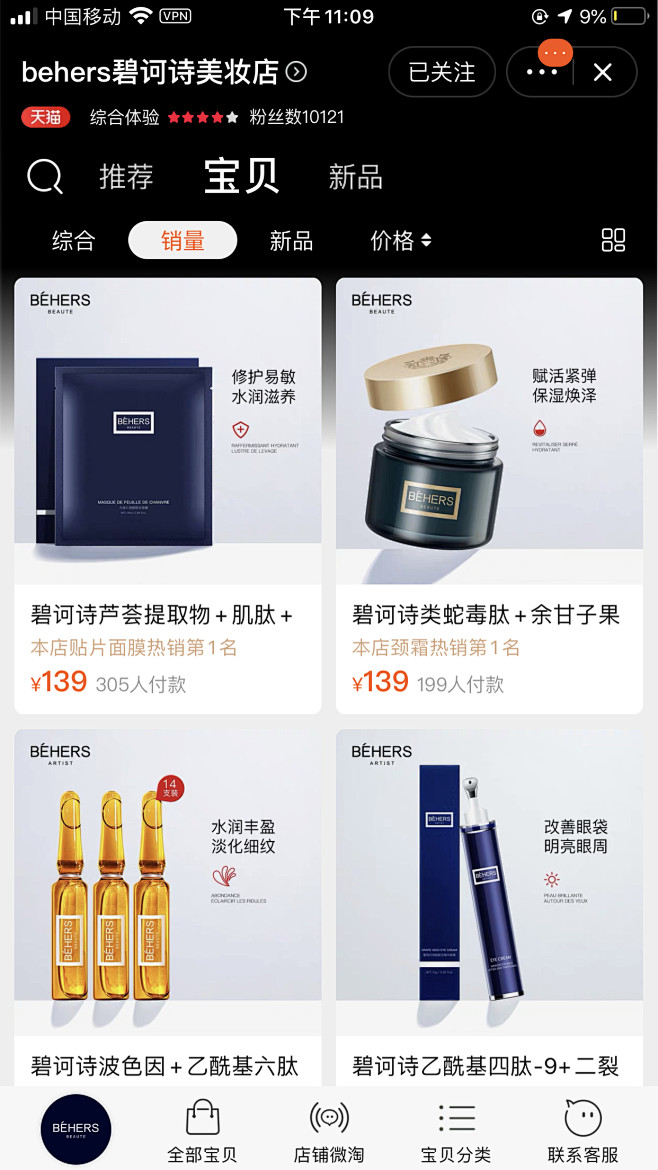Image resolution: width=658 pixels, height=1170 pixels.
Task: Open the store name arrow for details
Action: coord(296,72)
